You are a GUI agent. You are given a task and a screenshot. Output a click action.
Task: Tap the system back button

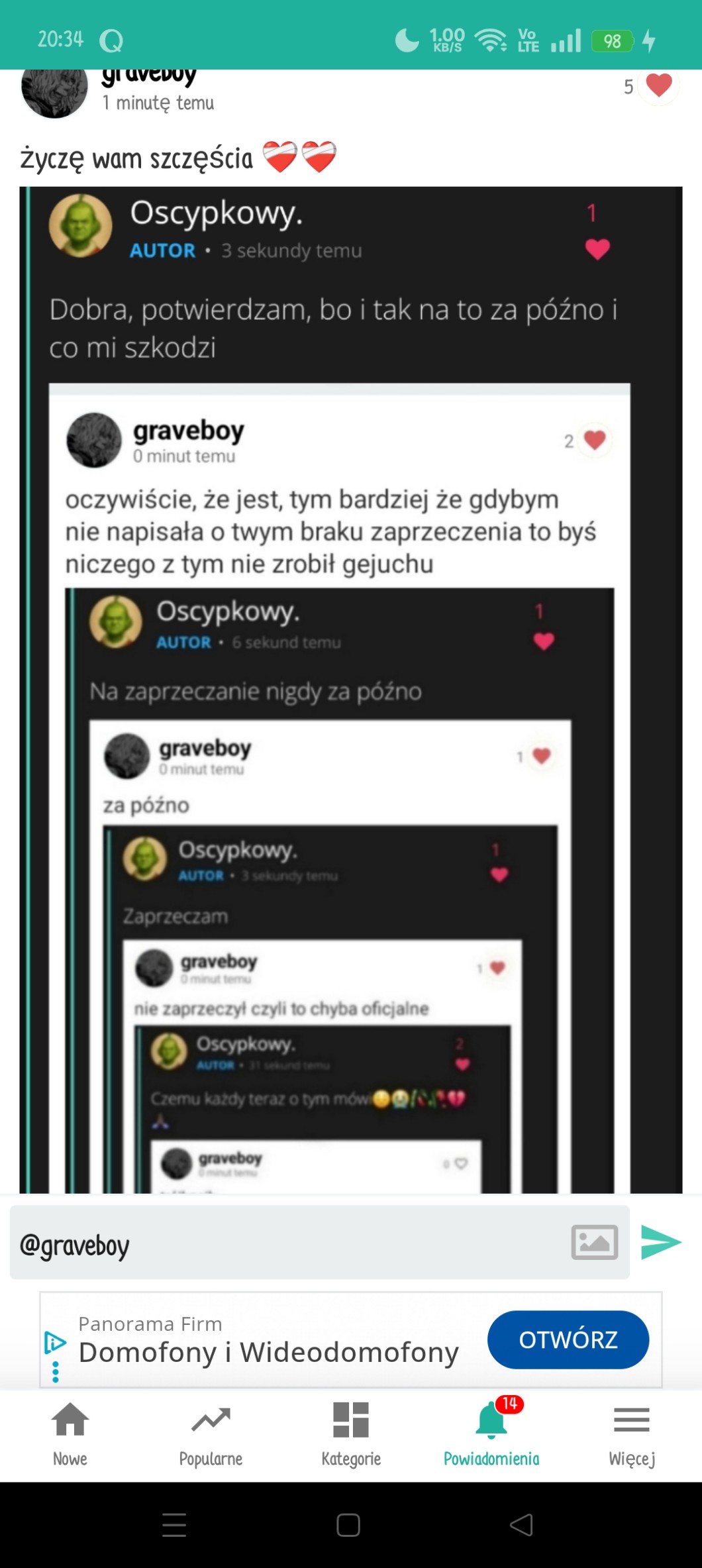tap(521, 1525)
